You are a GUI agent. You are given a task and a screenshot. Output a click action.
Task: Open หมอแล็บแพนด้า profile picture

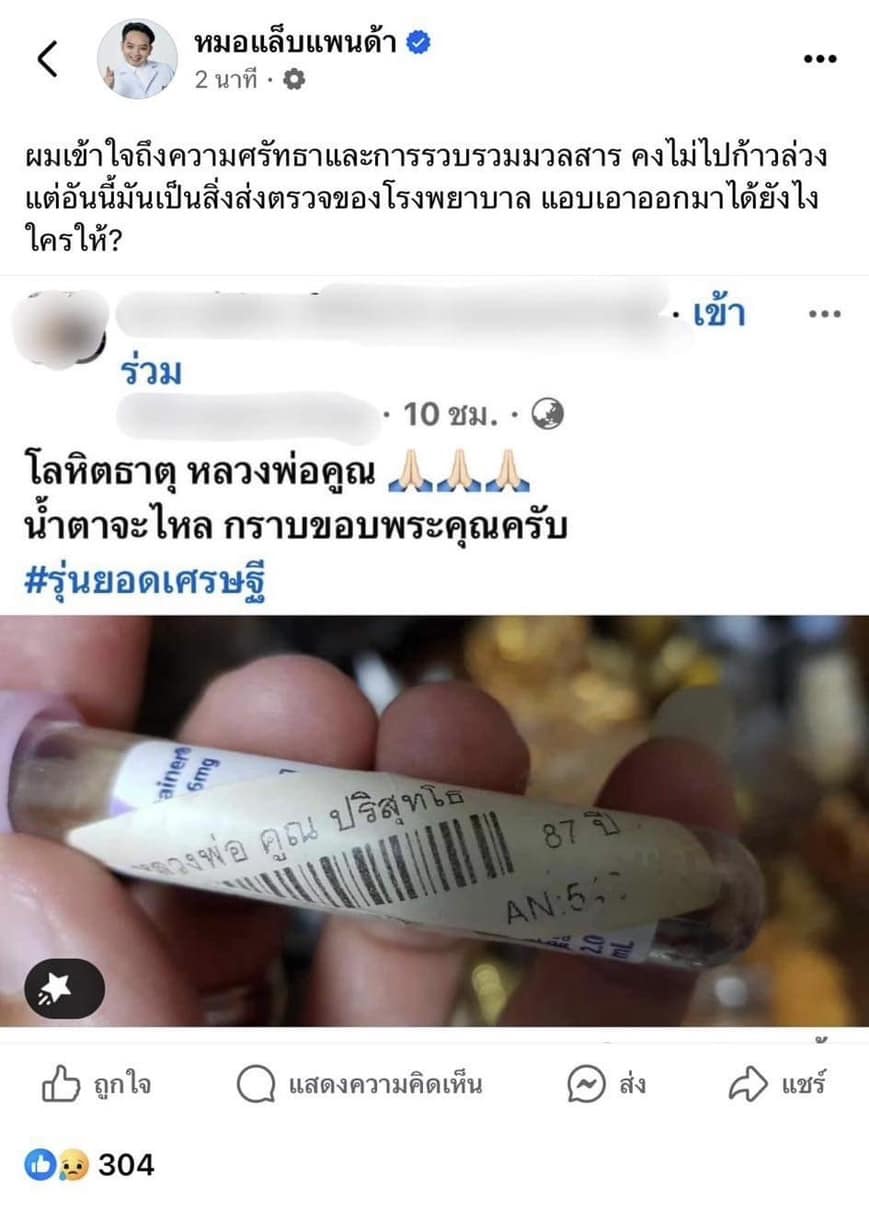[137, 59]
